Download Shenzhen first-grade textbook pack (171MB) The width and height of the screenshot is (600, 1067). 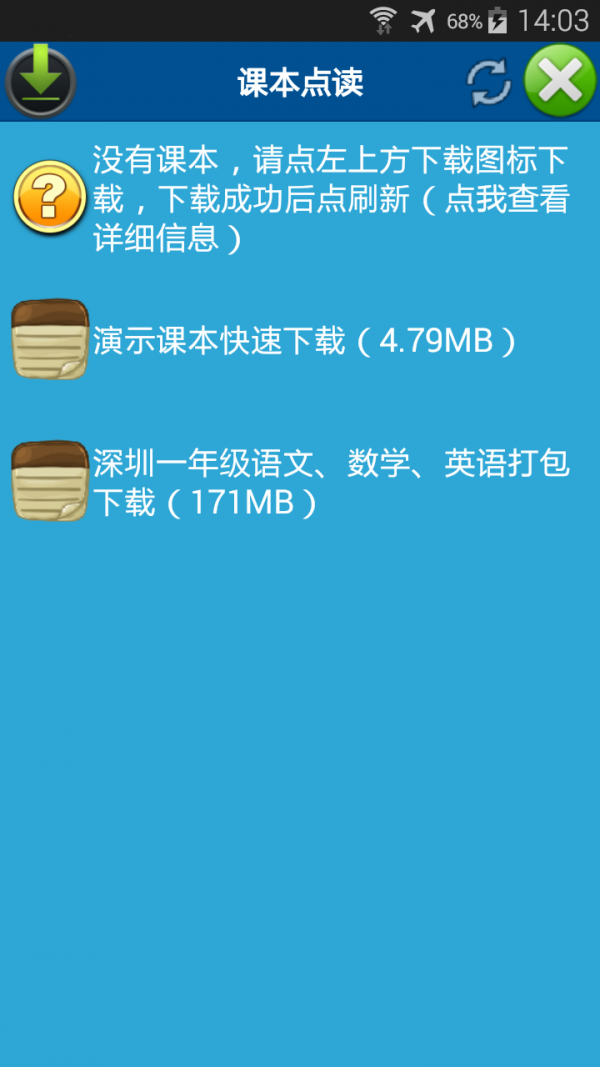[x=300, y=482]
